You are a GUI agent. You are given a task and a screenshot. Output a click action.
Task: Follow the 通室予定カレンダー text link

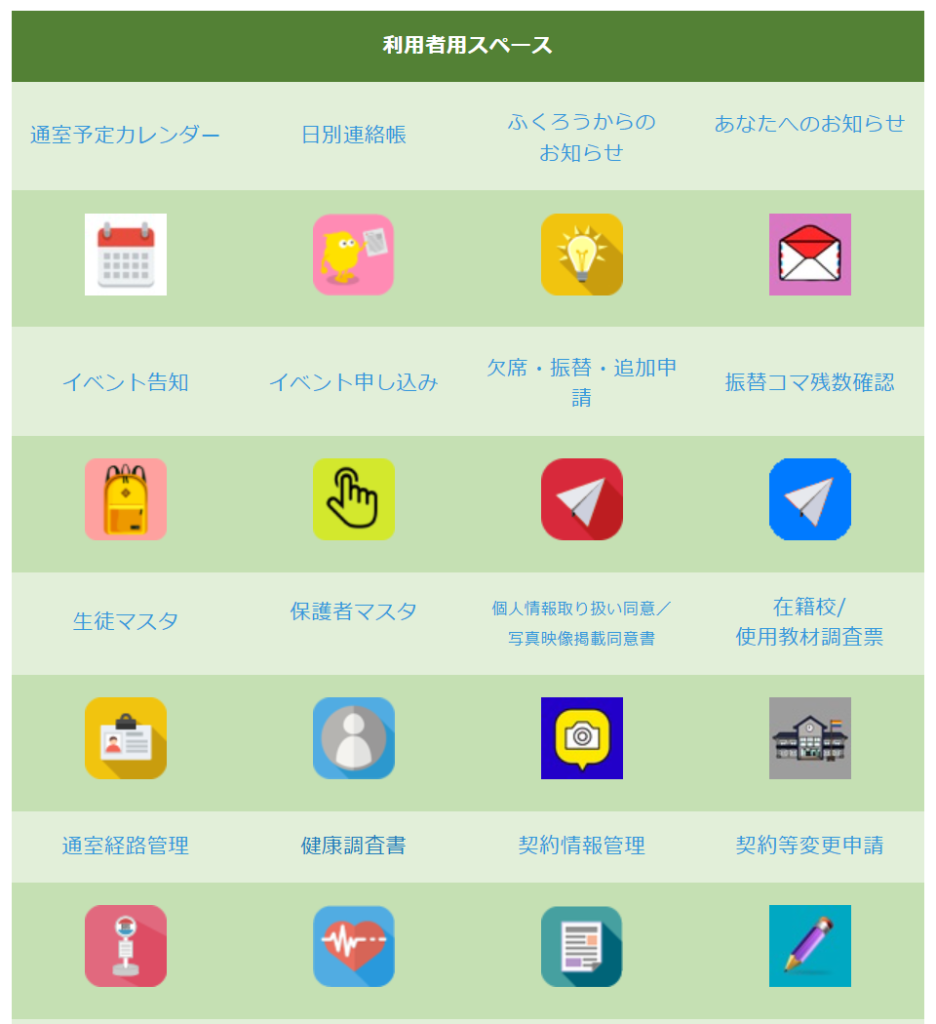125,135
